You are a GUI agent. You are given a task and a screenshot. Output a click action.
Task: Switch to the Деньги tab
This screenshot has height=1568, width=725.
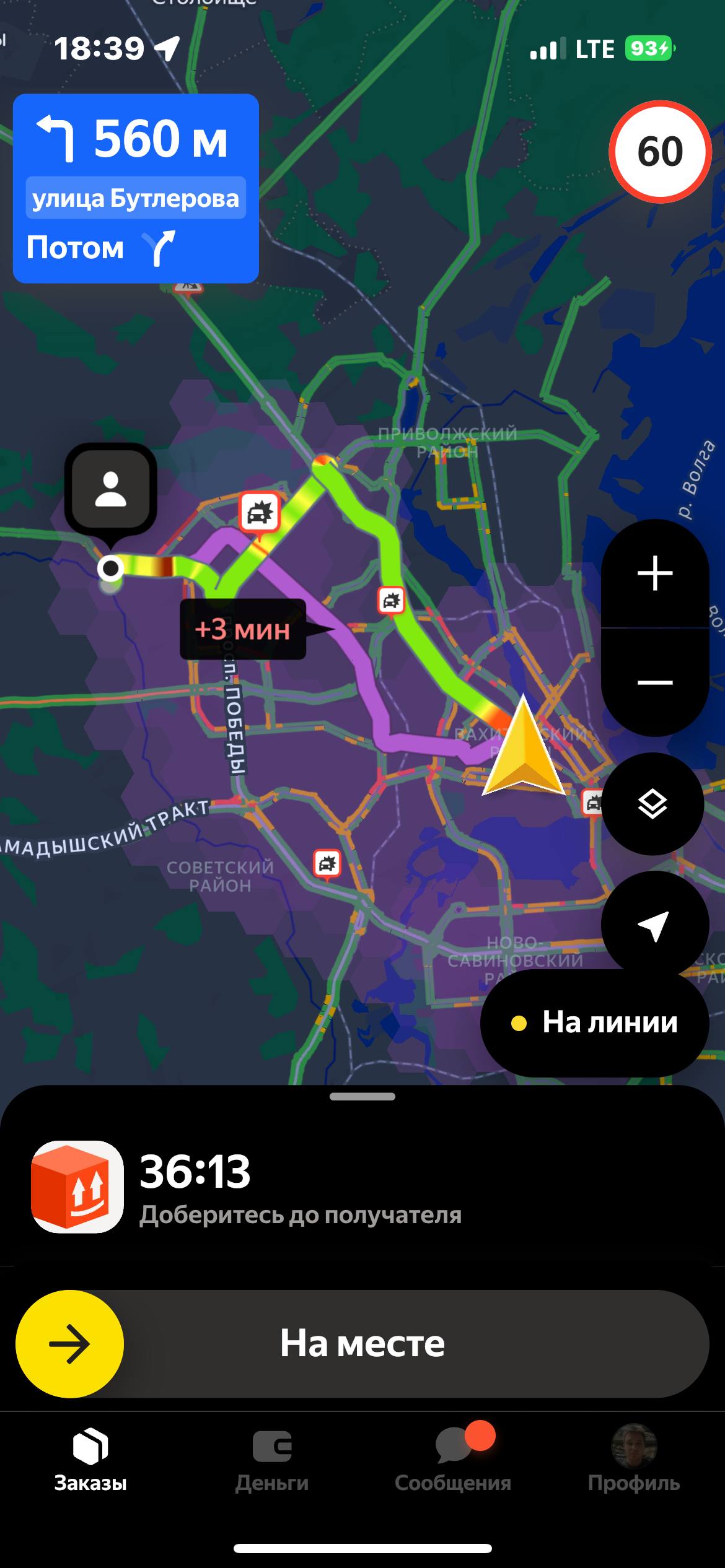tap(271, 1460)
